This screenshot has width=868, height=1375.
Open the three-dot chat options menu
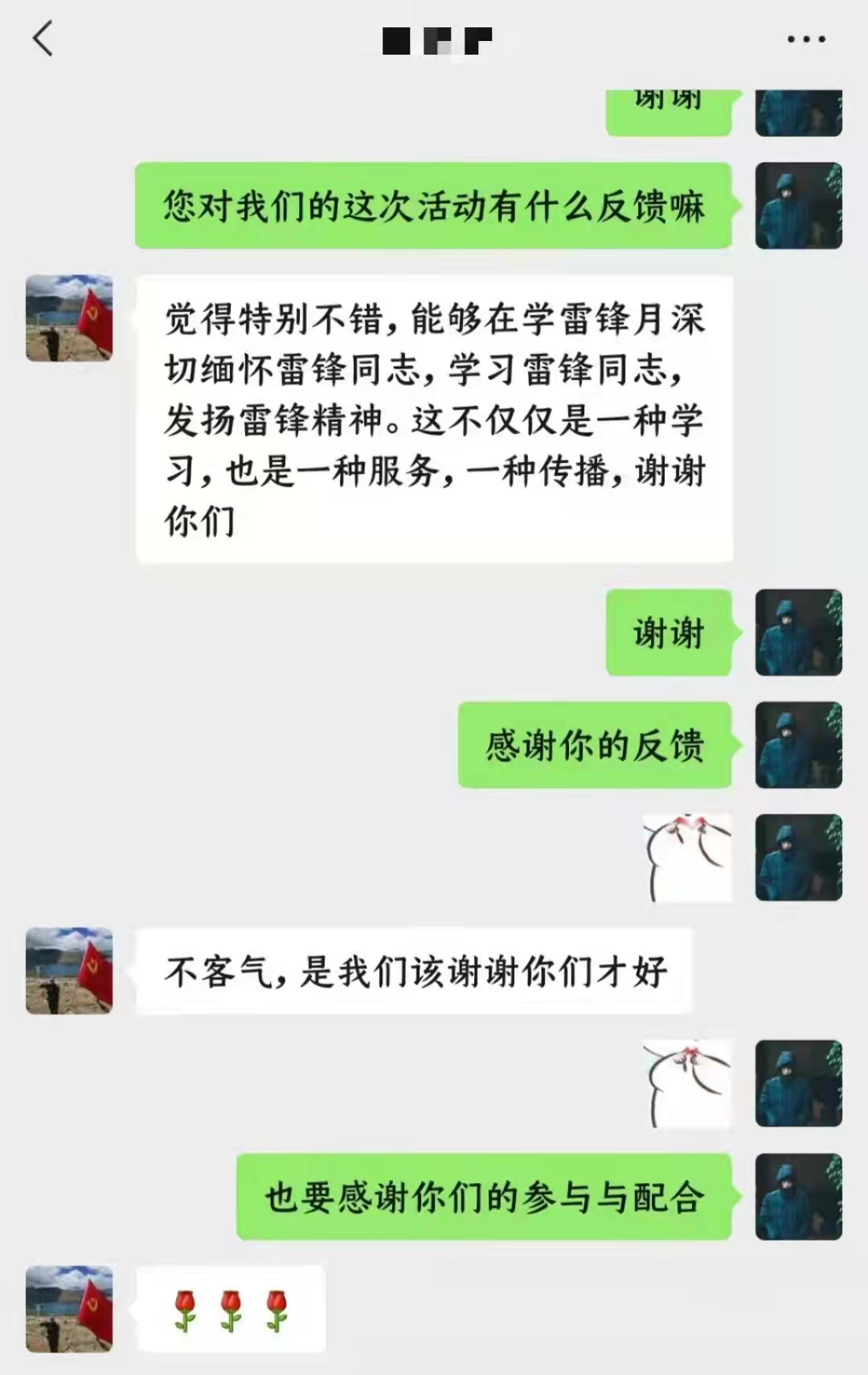coord(805,39)
